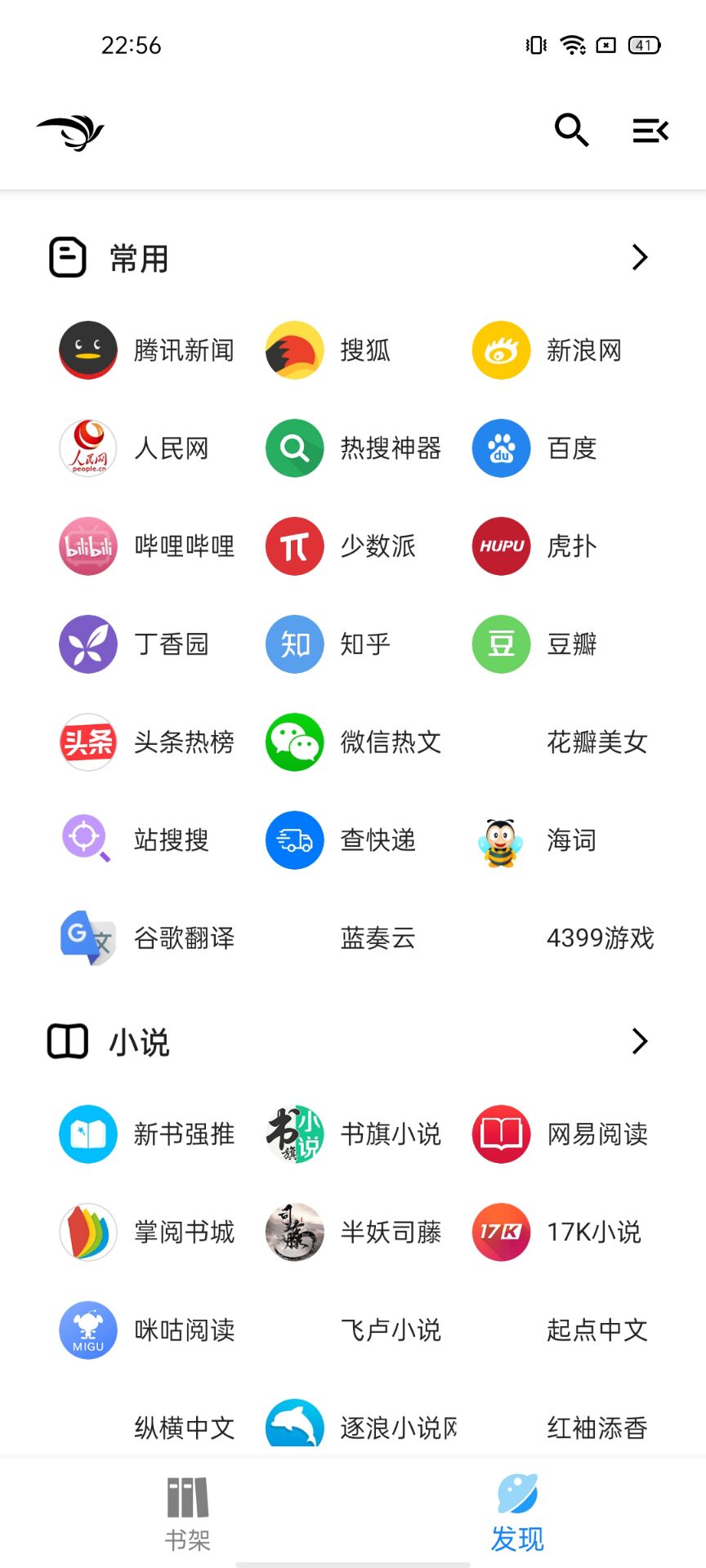Go to 知乎
The width and height of the screenshot is (706, 1568).
(328, 644)
